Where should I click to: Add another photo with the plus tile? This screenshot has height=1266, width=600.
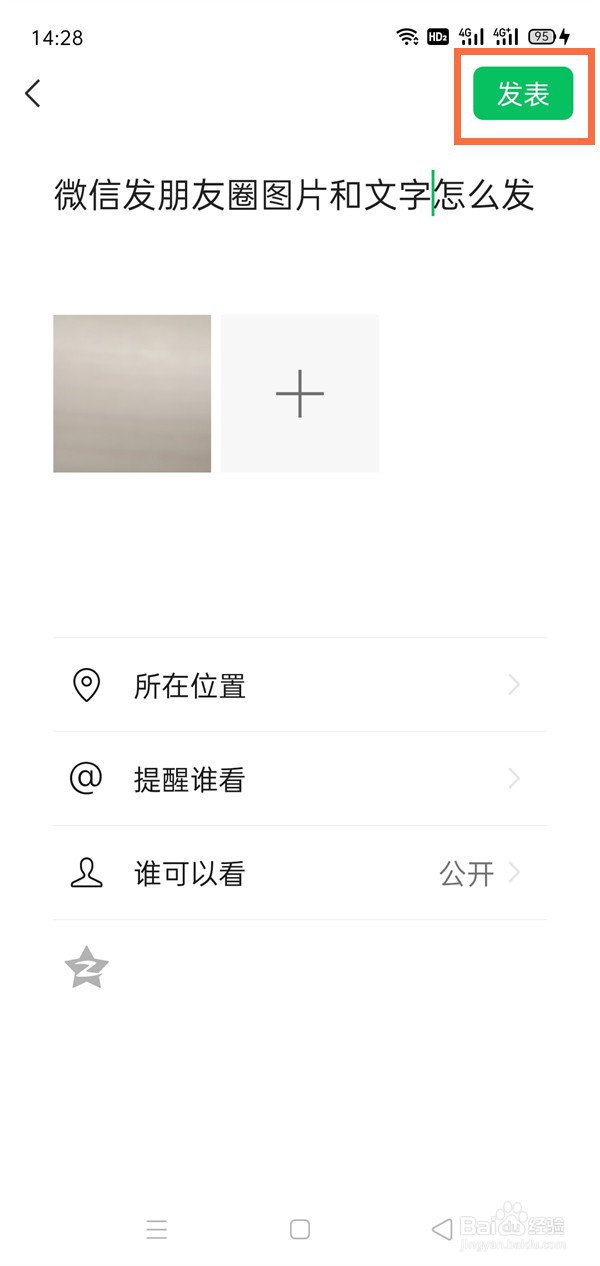pyautogui.click(x=300, y=393)
